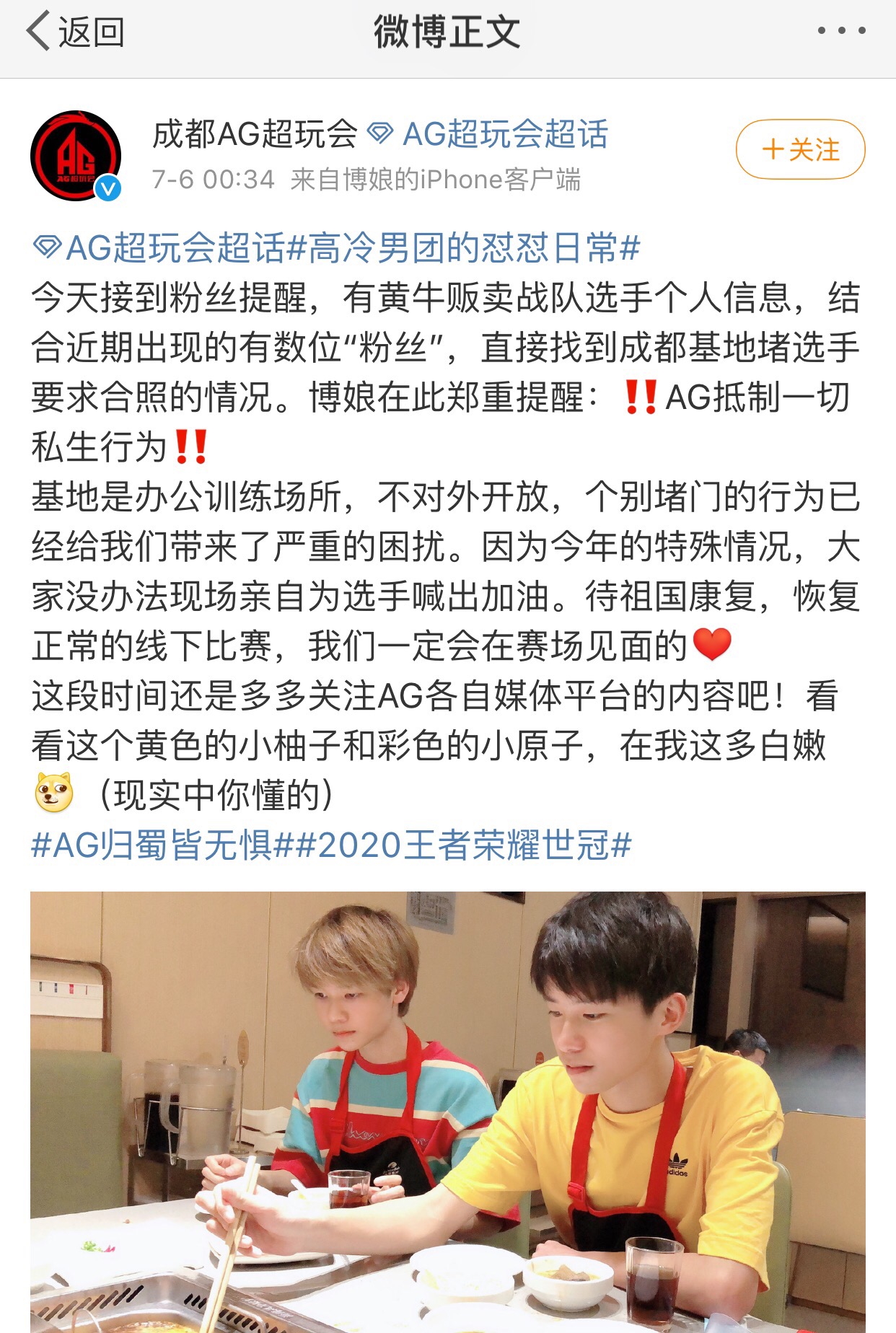Image resolution: width=896 pixels, height=1333 pixels.
Task: Open 成都AG超玩会 profile avatar
Action: (x=75, y=155)
